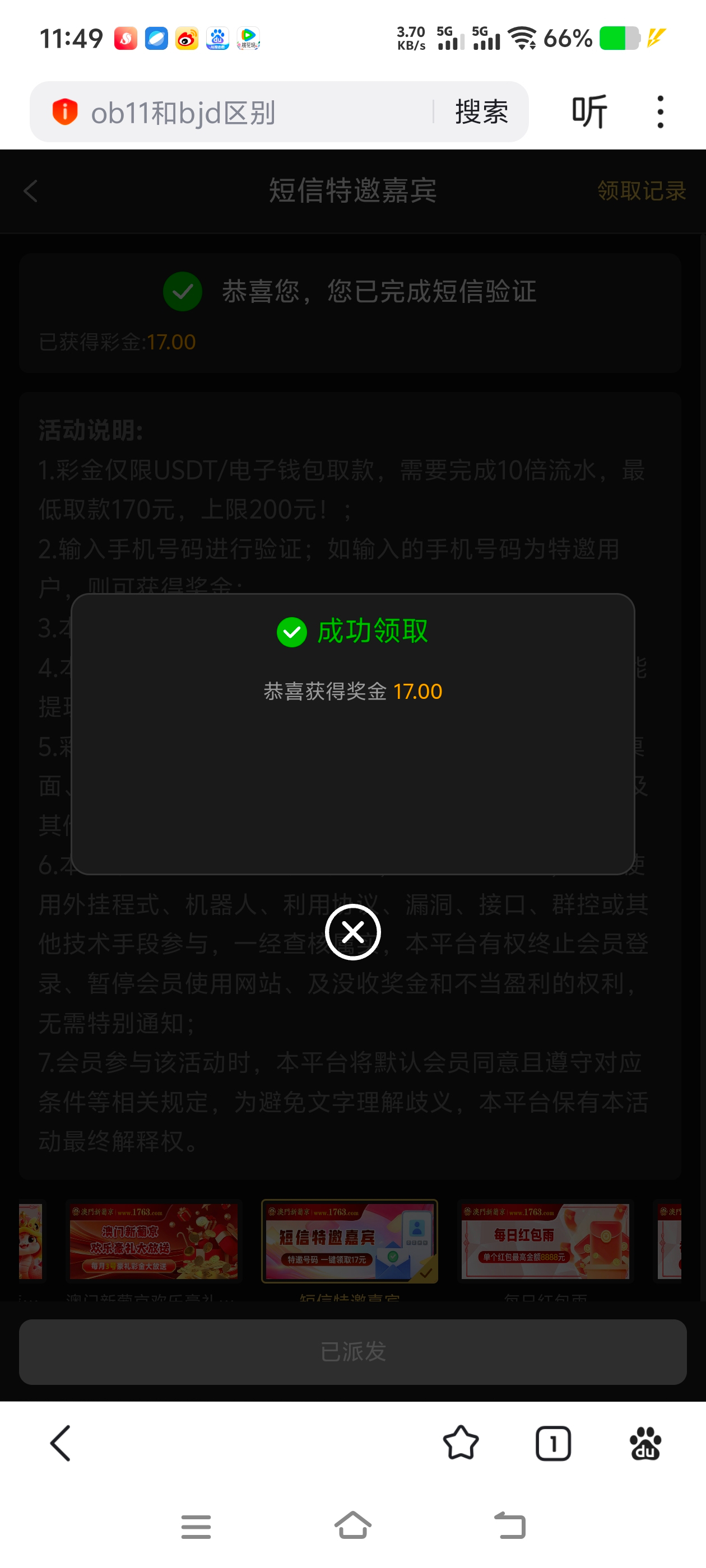Open the Baidu paw home button
Image resolution: width=706 pixels, height=1568 pixels.
645,1443
